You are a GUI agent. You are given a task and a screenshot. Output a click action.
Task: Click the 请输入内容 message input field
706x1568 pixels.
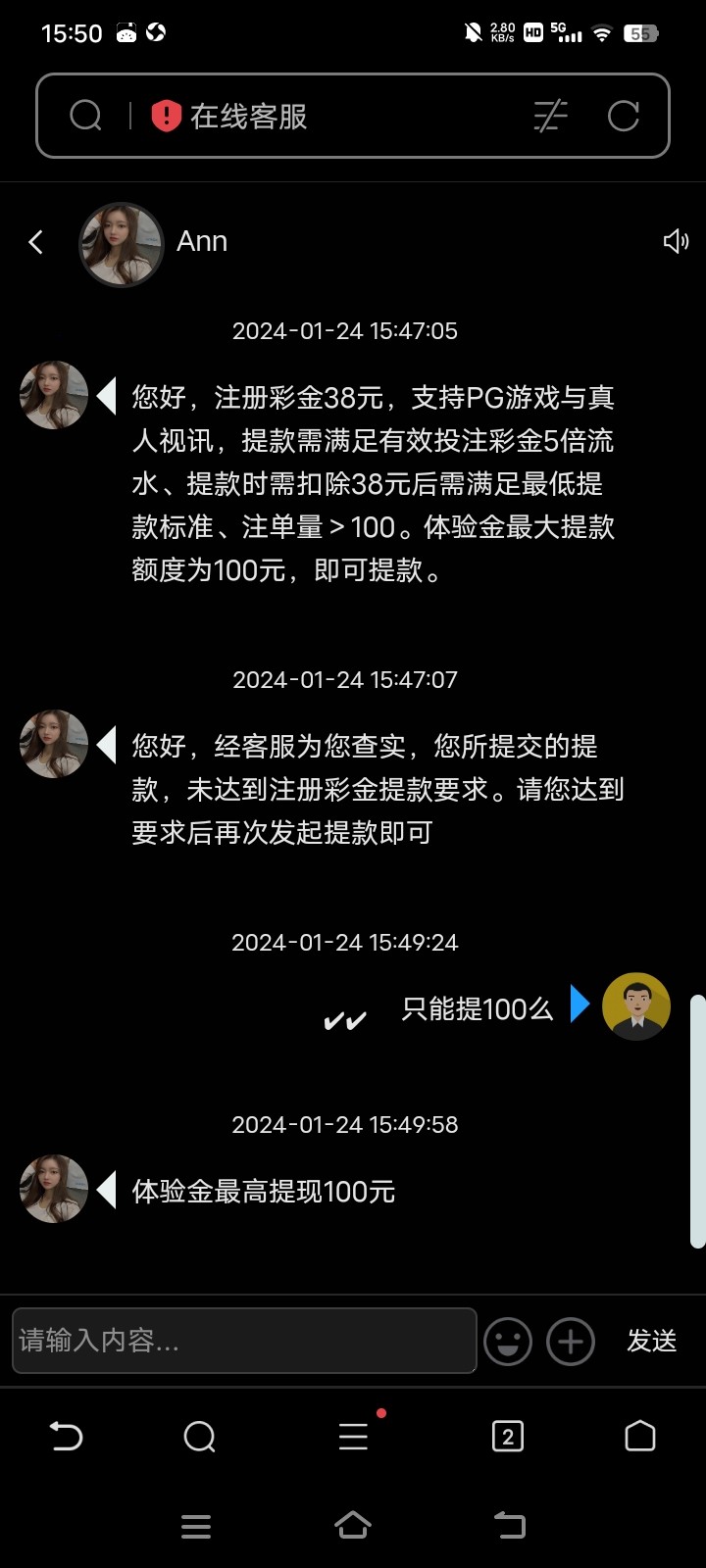pos(243,1341)
